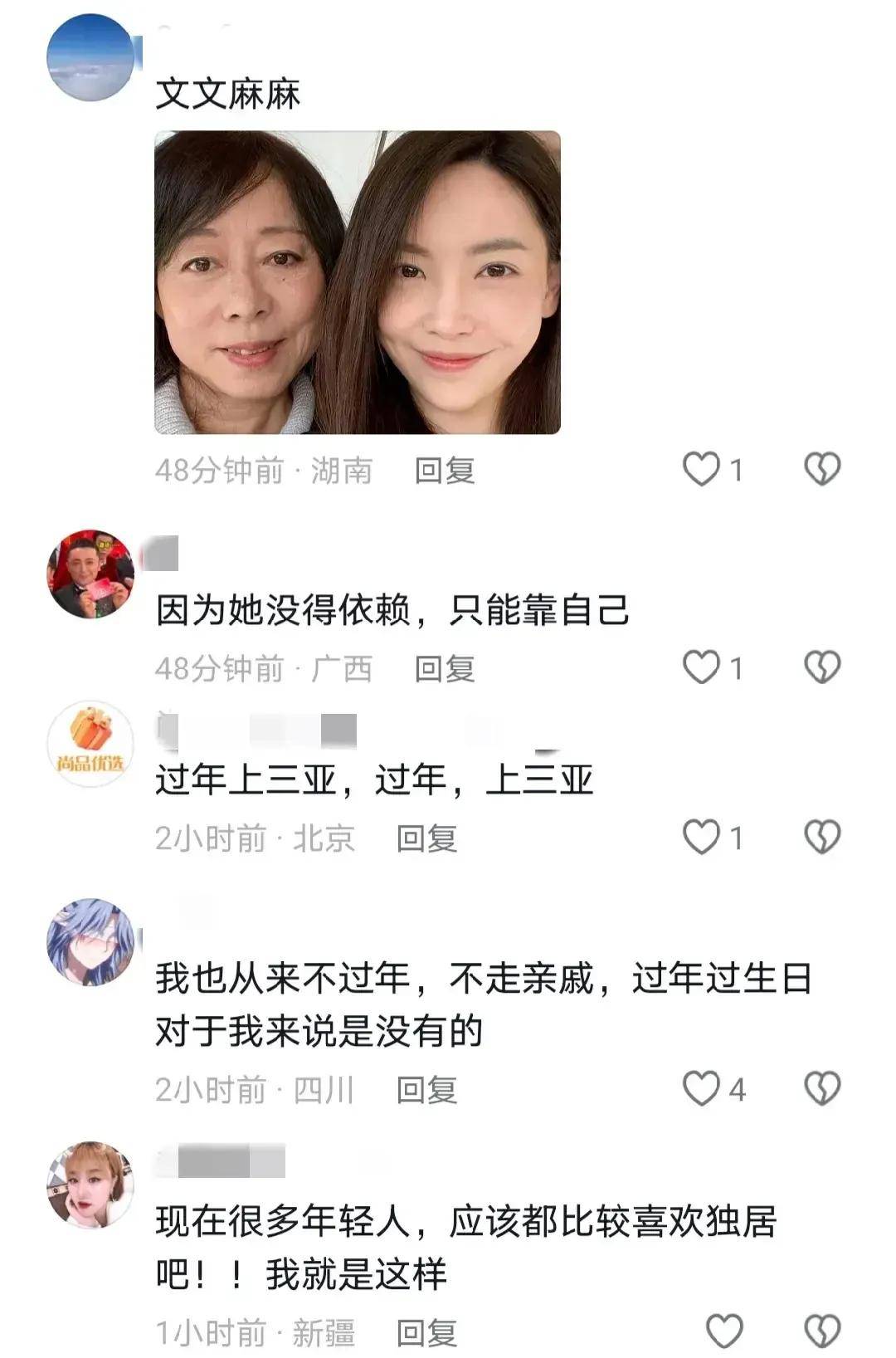Reply to the 我也从来不过年 comment

[x=426, y=1090]
